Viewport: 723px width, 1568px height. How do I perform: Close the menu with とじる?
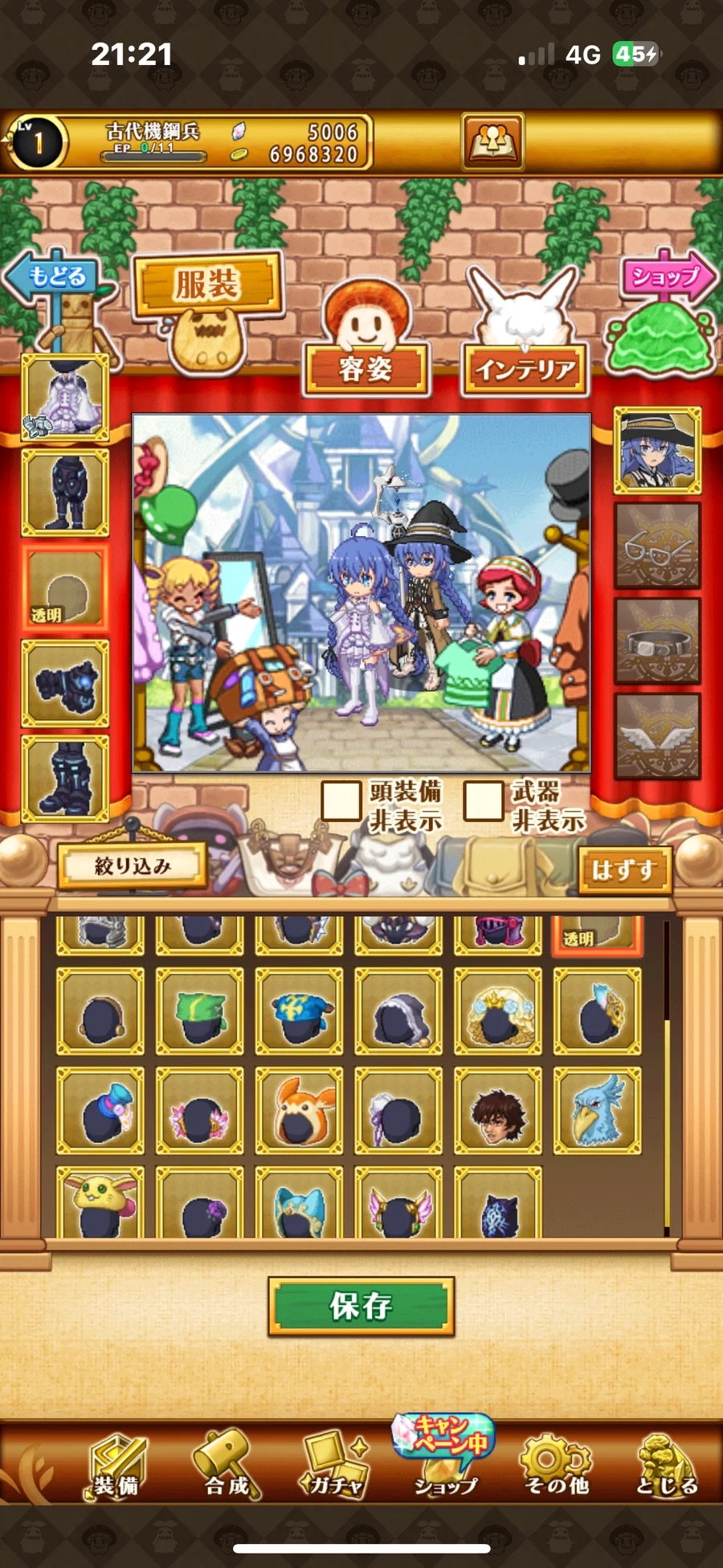tap(666, 1464)
